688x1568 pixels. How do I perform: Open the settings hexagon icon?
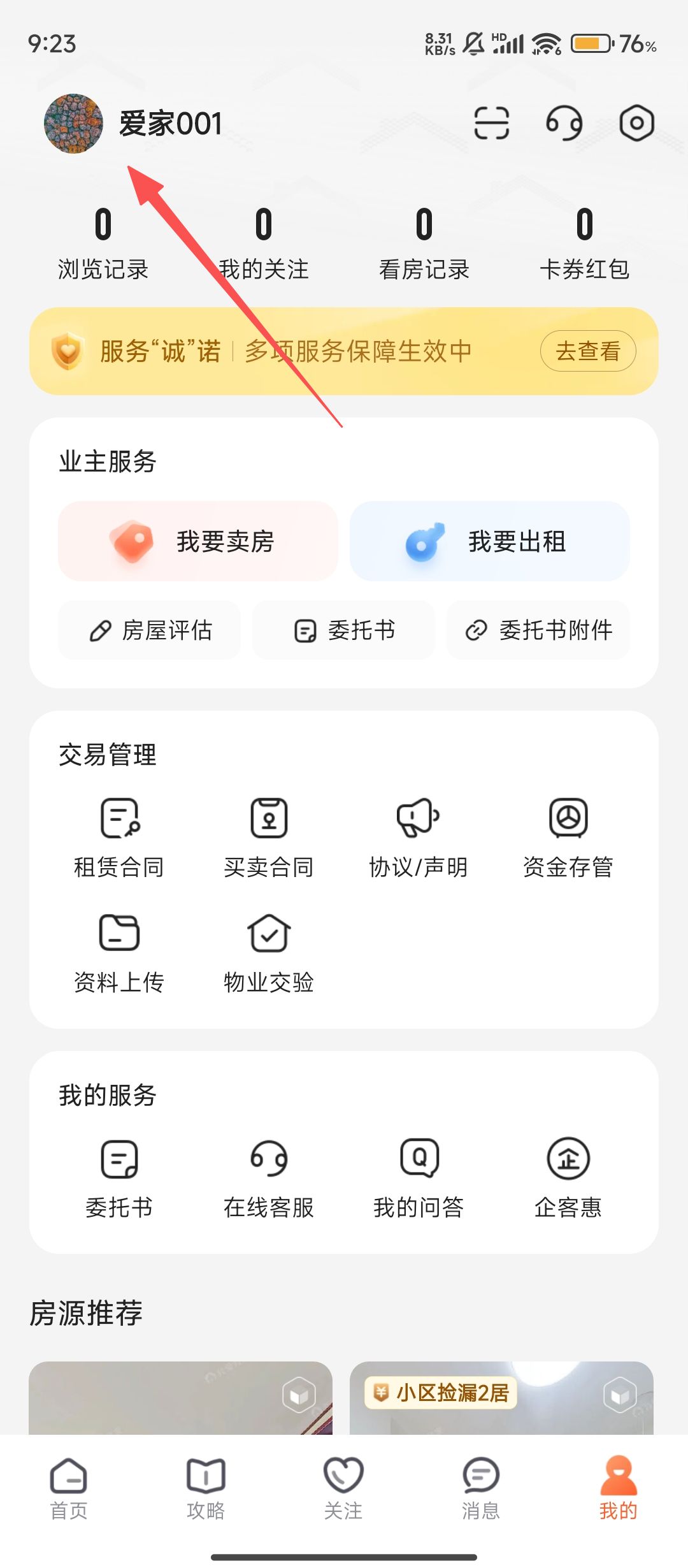(x=636, y=123)
